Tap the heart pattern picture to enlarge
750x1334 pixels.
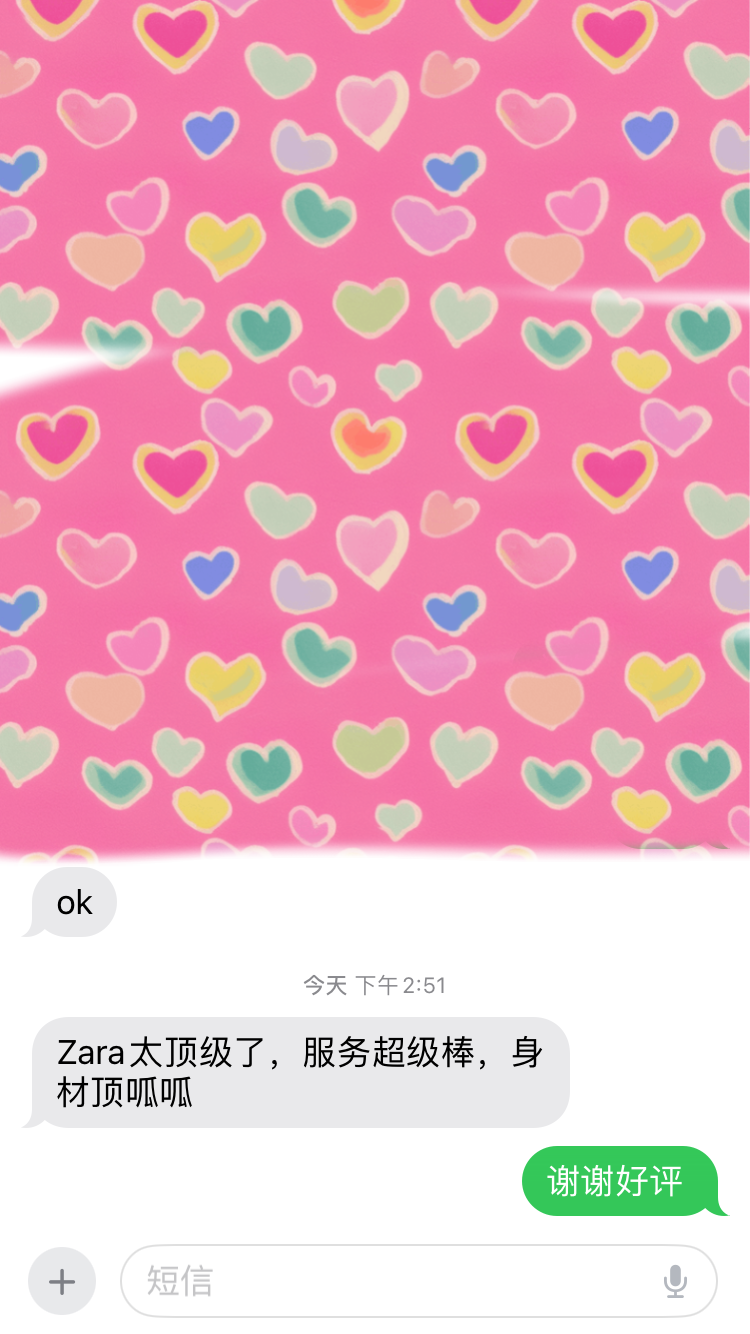(x=375, y=430)
